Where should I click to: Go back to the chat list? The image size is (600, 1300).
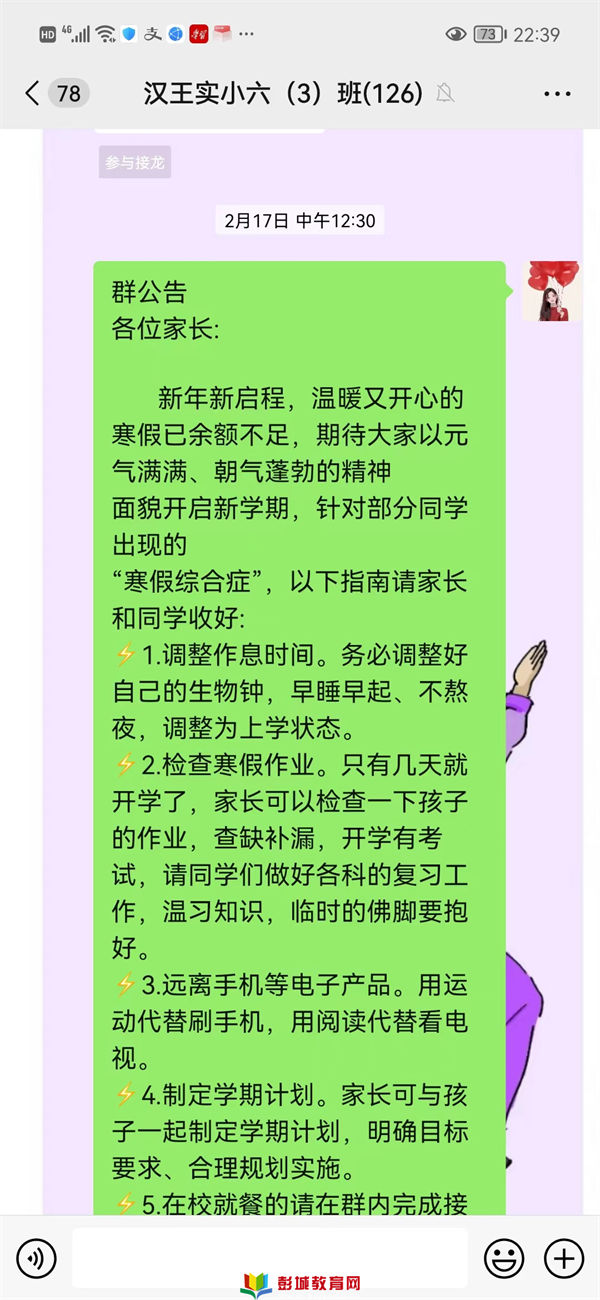[33, 94]
